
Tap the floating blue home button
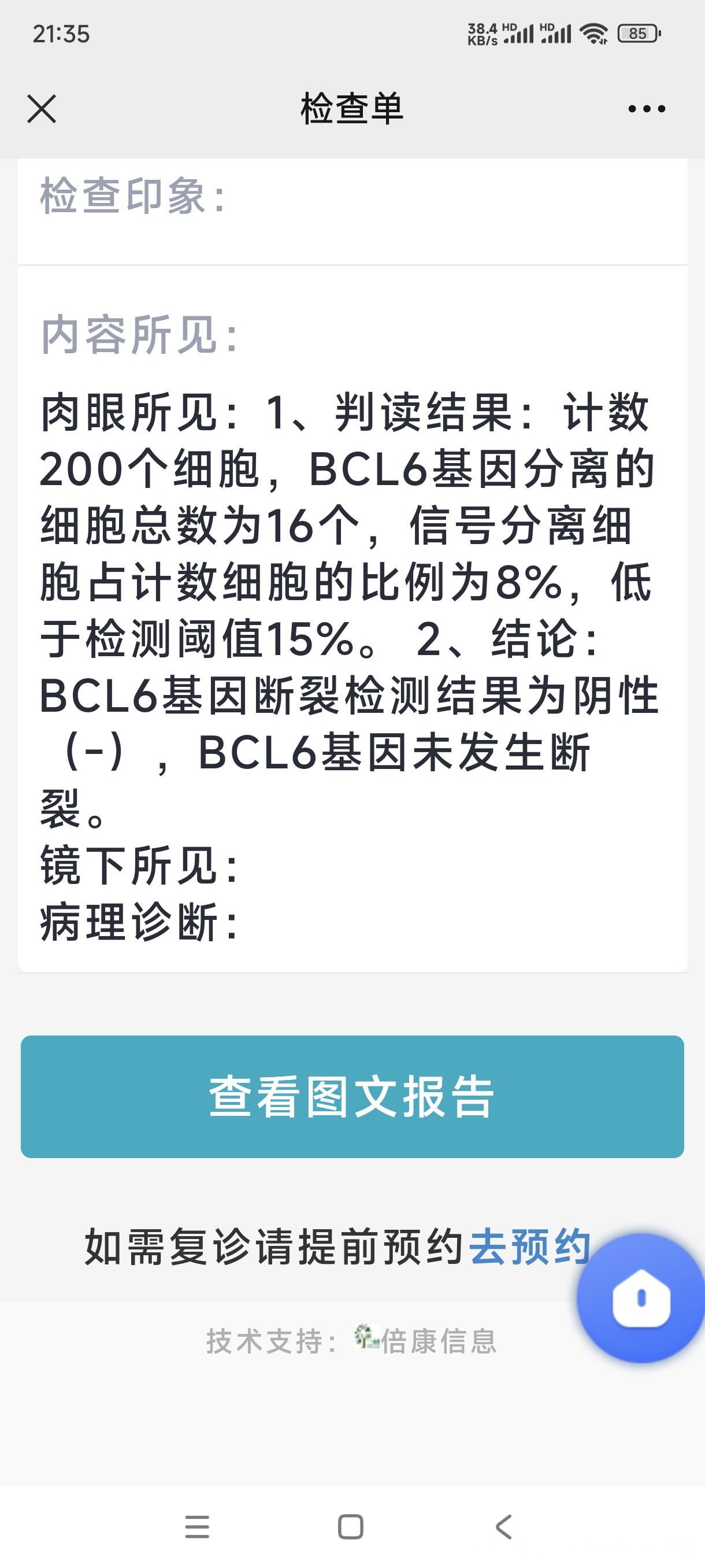click(x=640, y=1299)
